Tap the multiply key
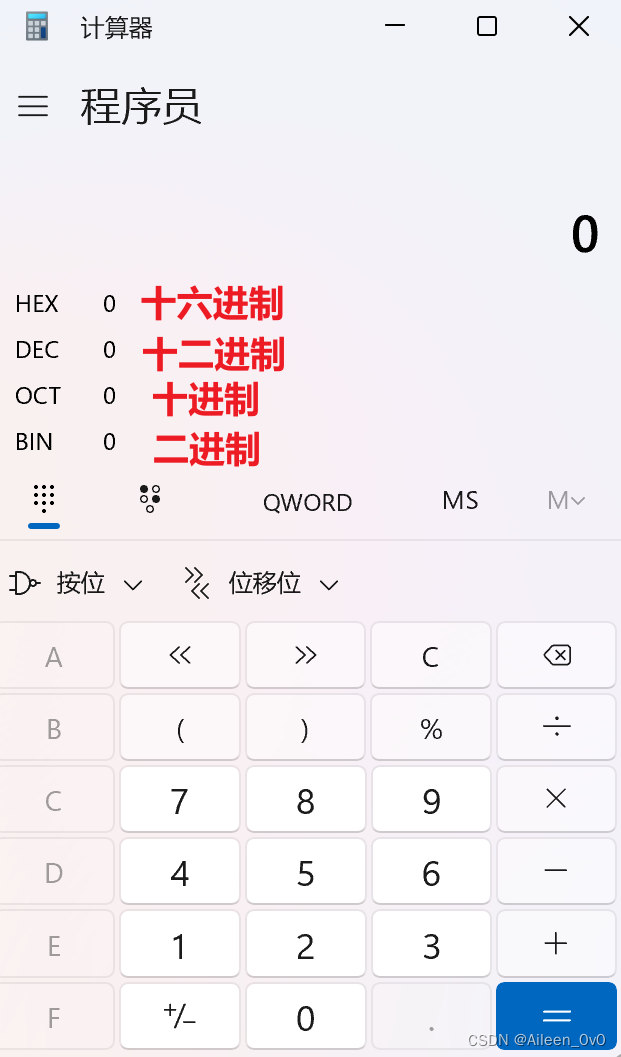The height and width of the screenshot is (1057, 621). tap(556, 799)
